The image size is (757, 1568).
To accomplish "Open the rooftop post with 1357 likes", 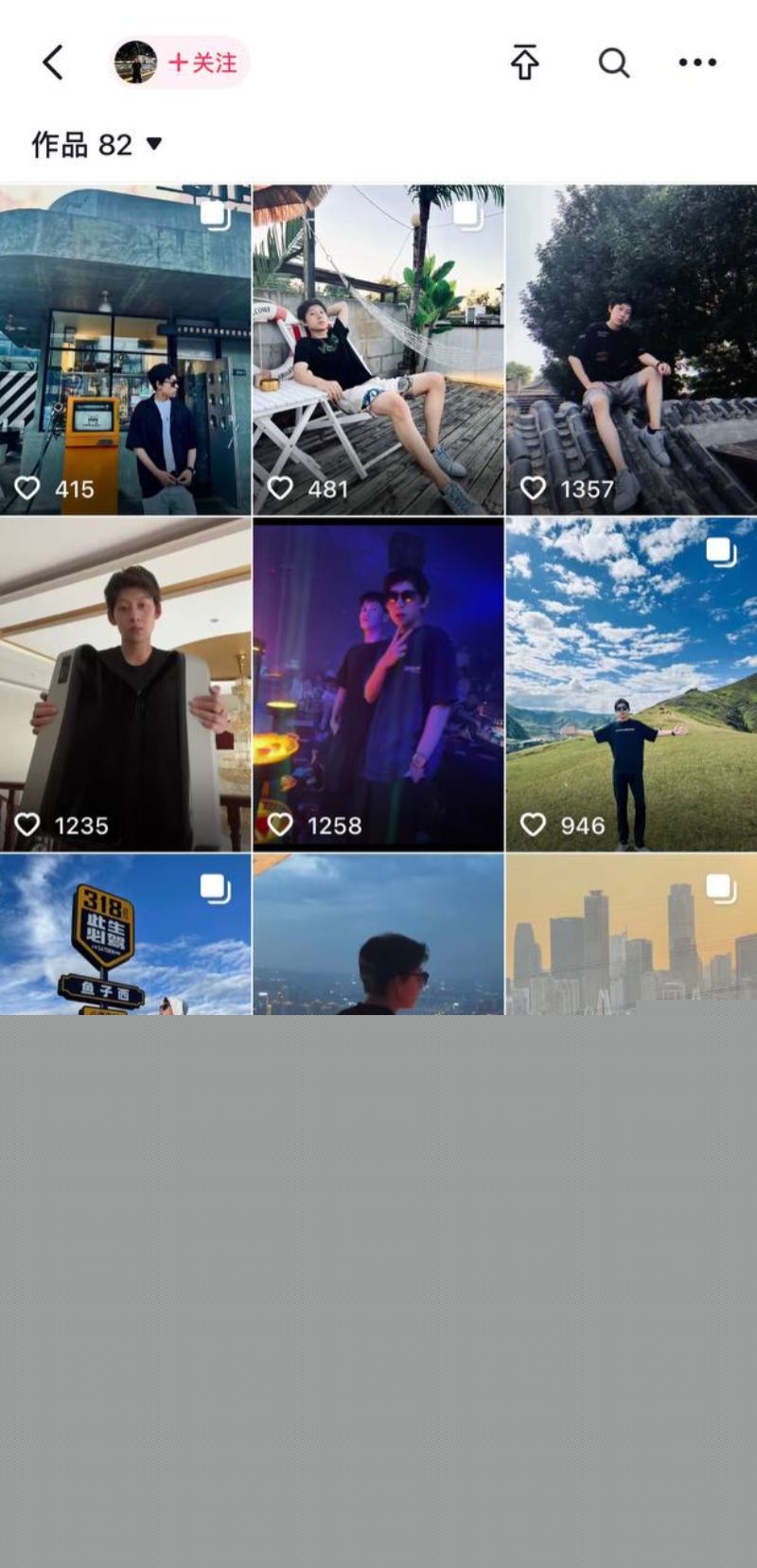I will (x=631, y=350).
